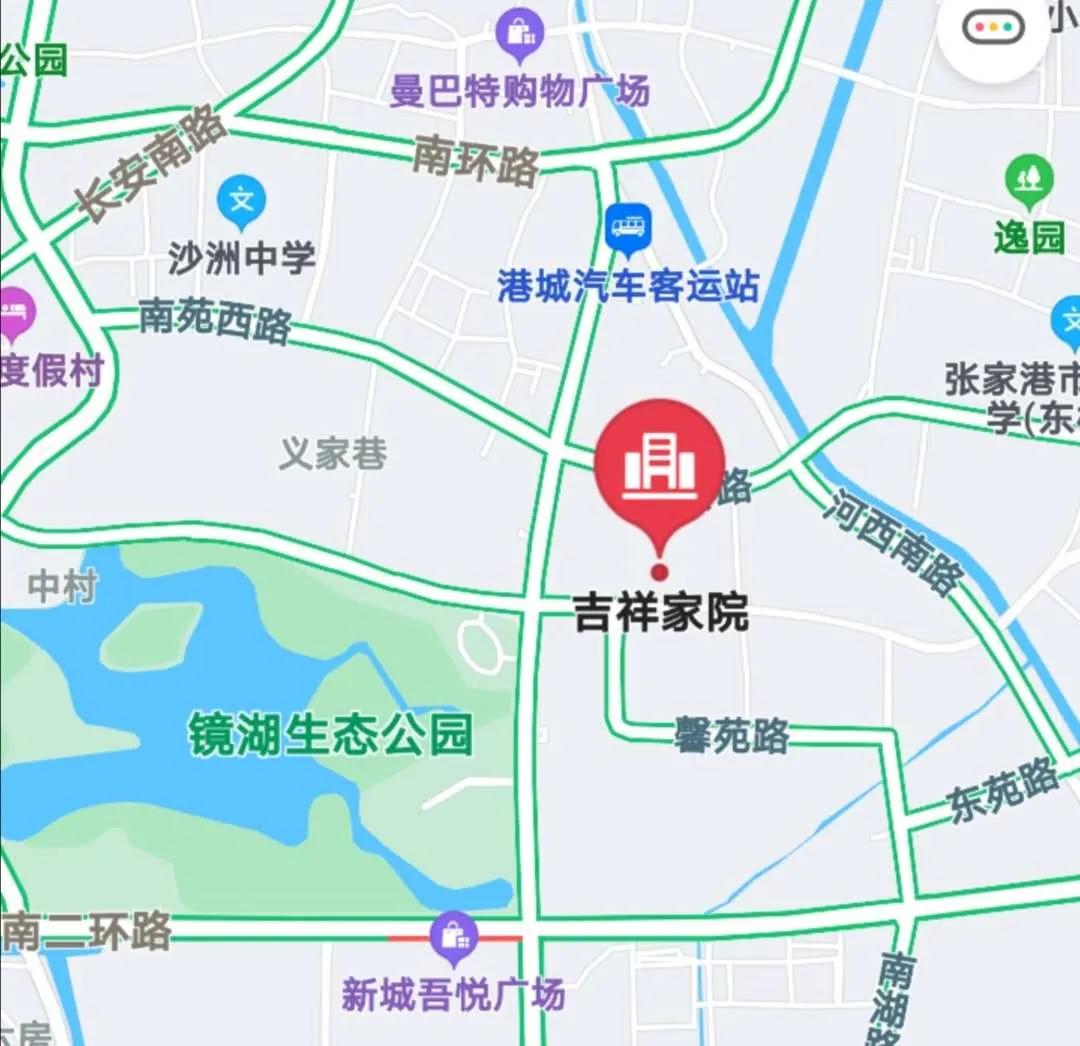Open the round three-dot menu button

click(x=993, y=29)
